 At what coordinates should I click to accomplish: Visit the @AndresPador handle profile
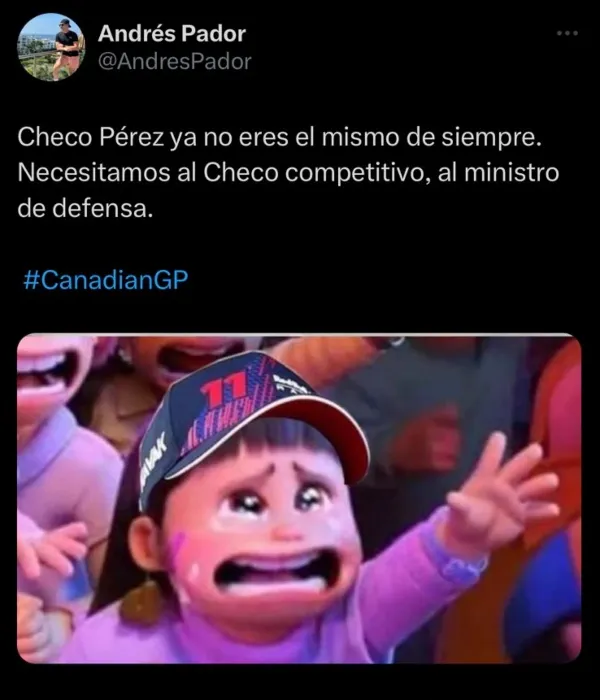coord(174,62)
